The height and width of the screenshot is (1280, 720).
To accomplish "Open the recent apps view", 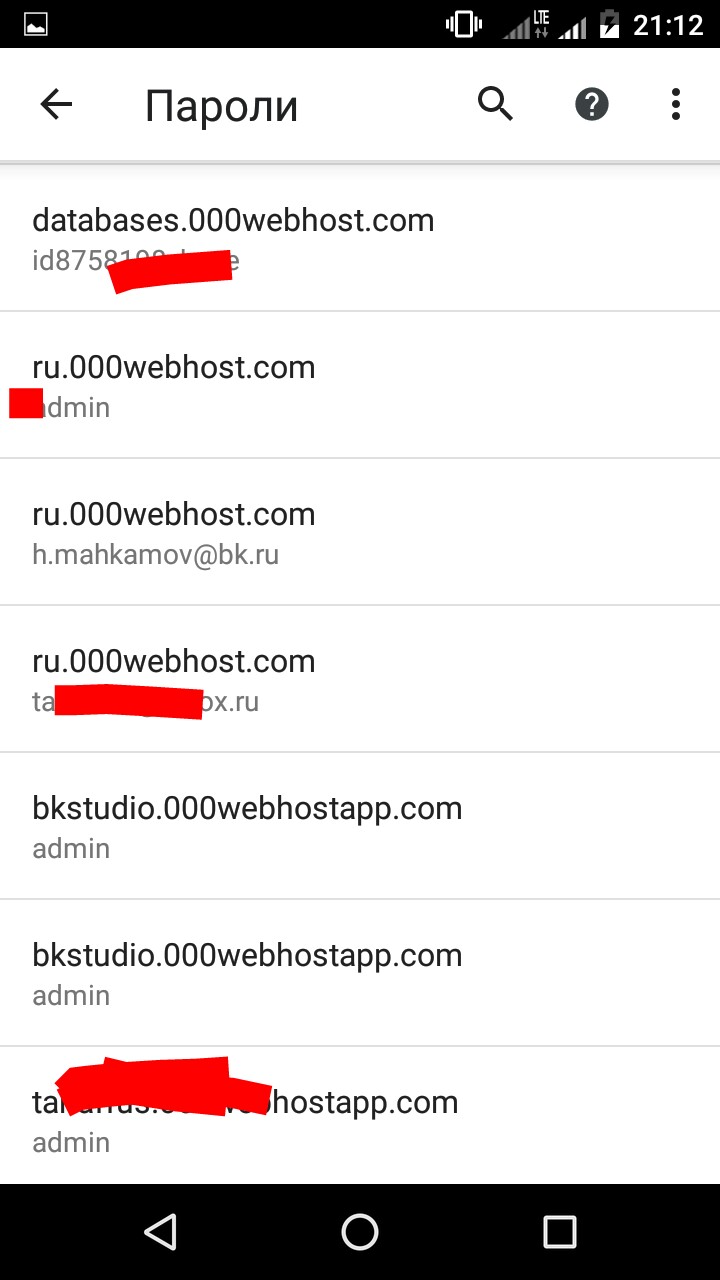I will (x=560, y=1232).
